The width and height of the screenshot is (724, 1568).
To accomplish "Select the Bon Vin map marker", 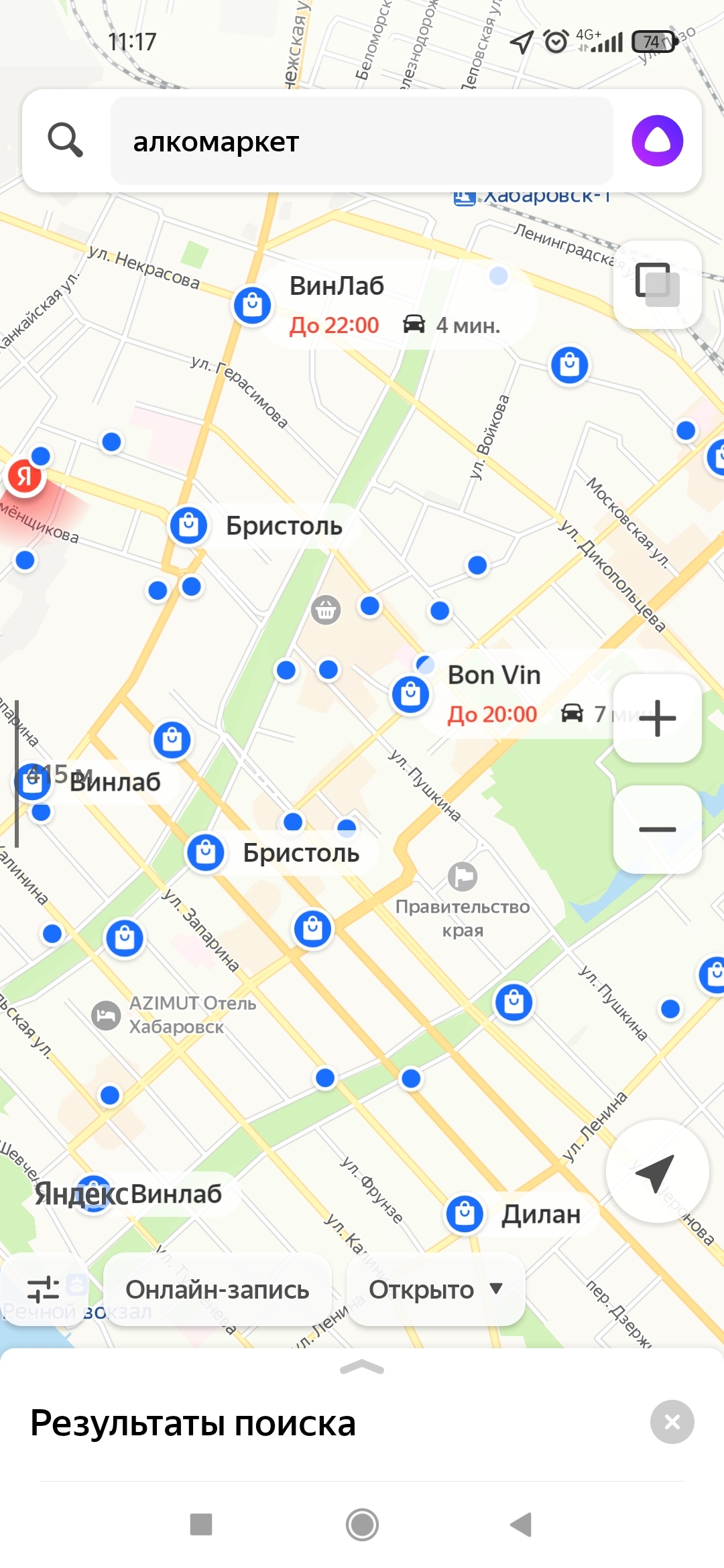I will 411,695.
